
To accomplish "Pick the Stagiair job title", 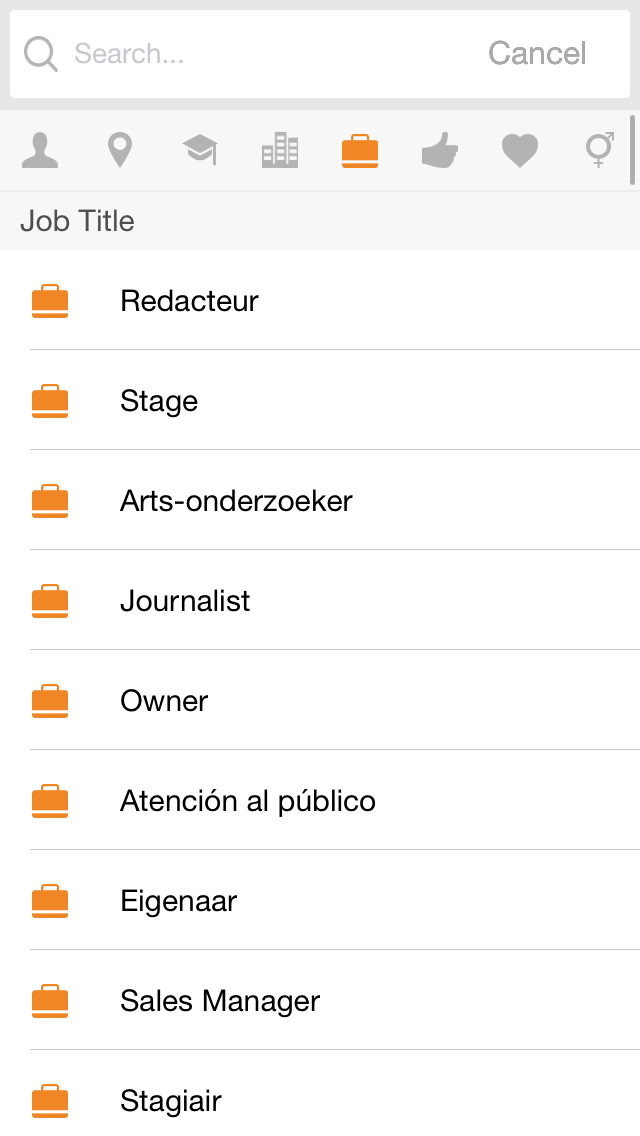I will 320,1094.
